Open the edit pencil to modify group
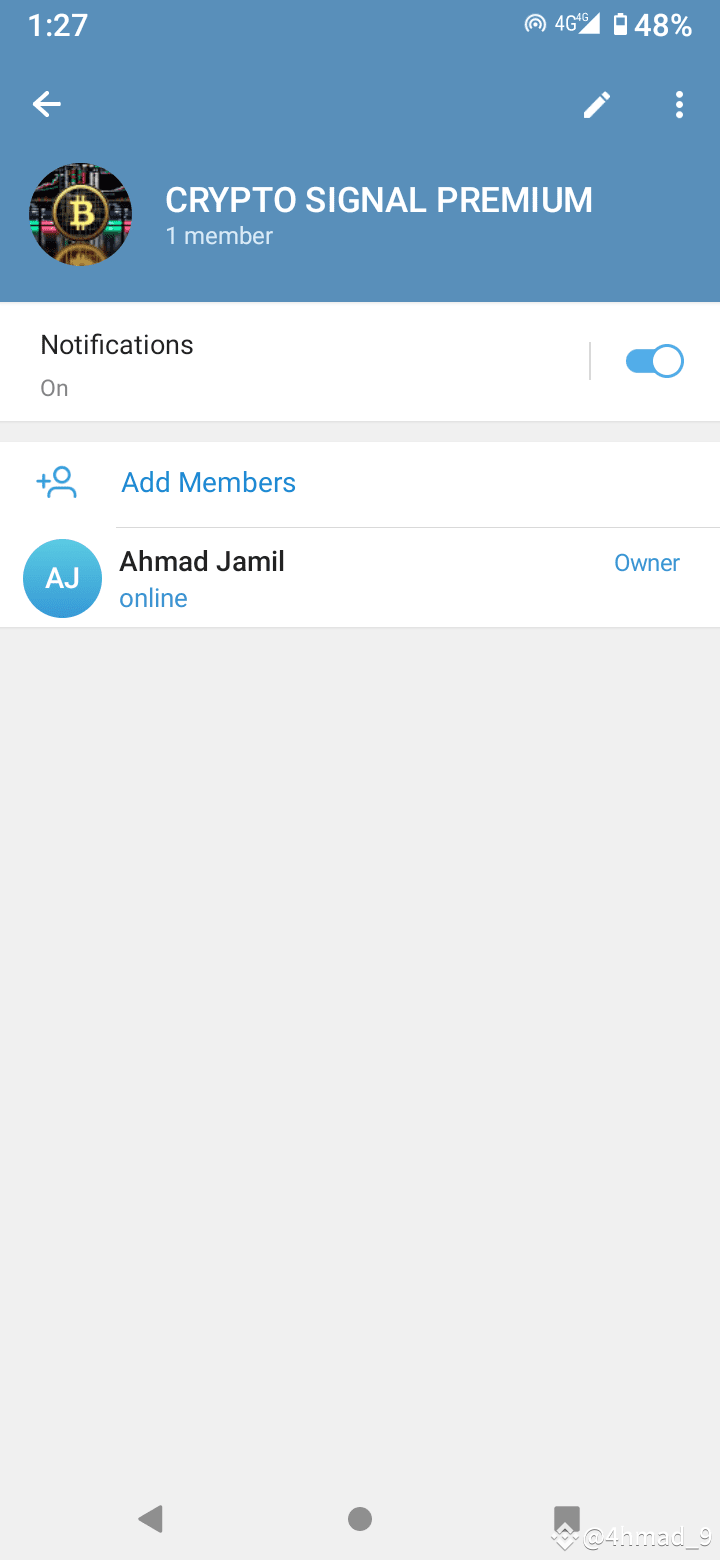Image resolution: width=720 pixels, height=1560 pixels. pos(597,104)
